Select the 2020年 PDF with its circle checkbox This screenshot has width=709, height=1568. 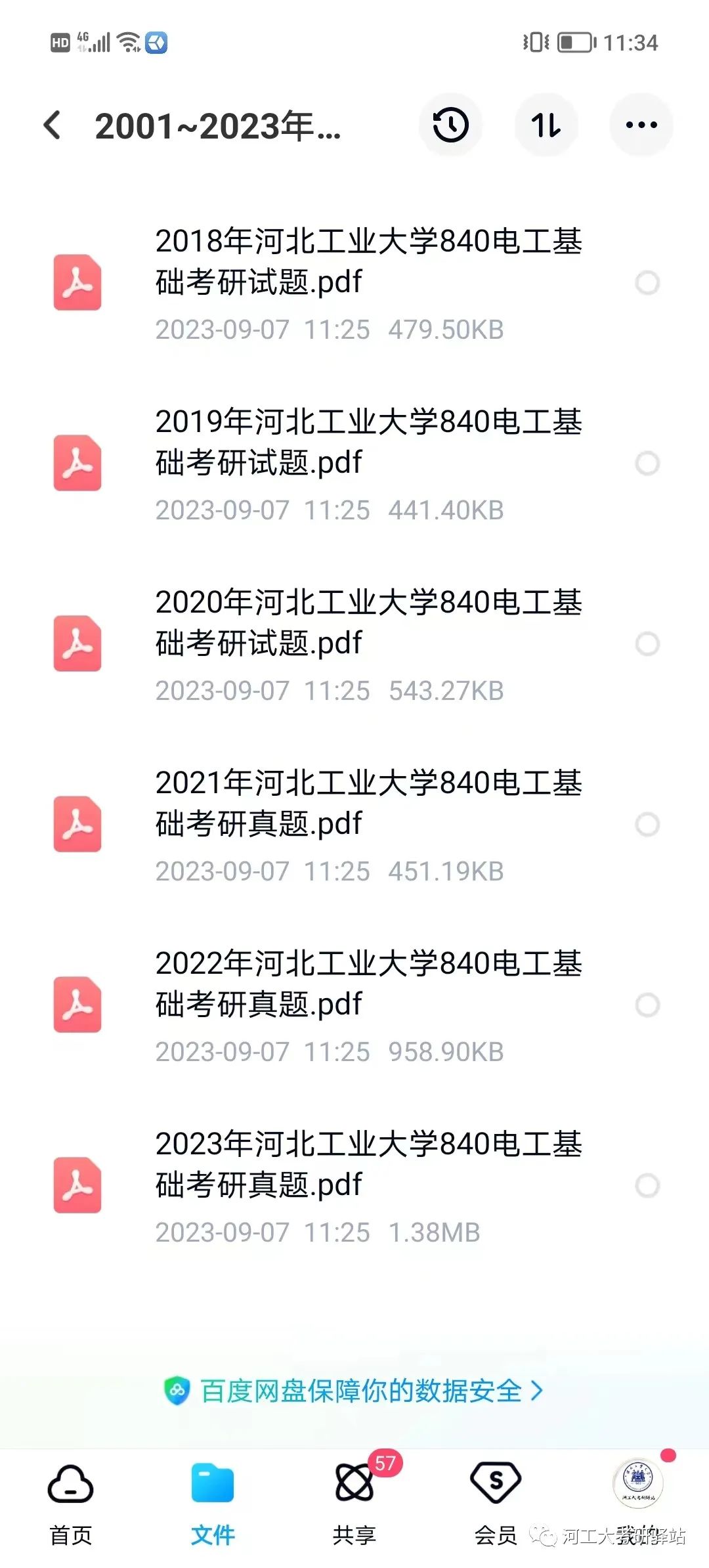point(647,644)
